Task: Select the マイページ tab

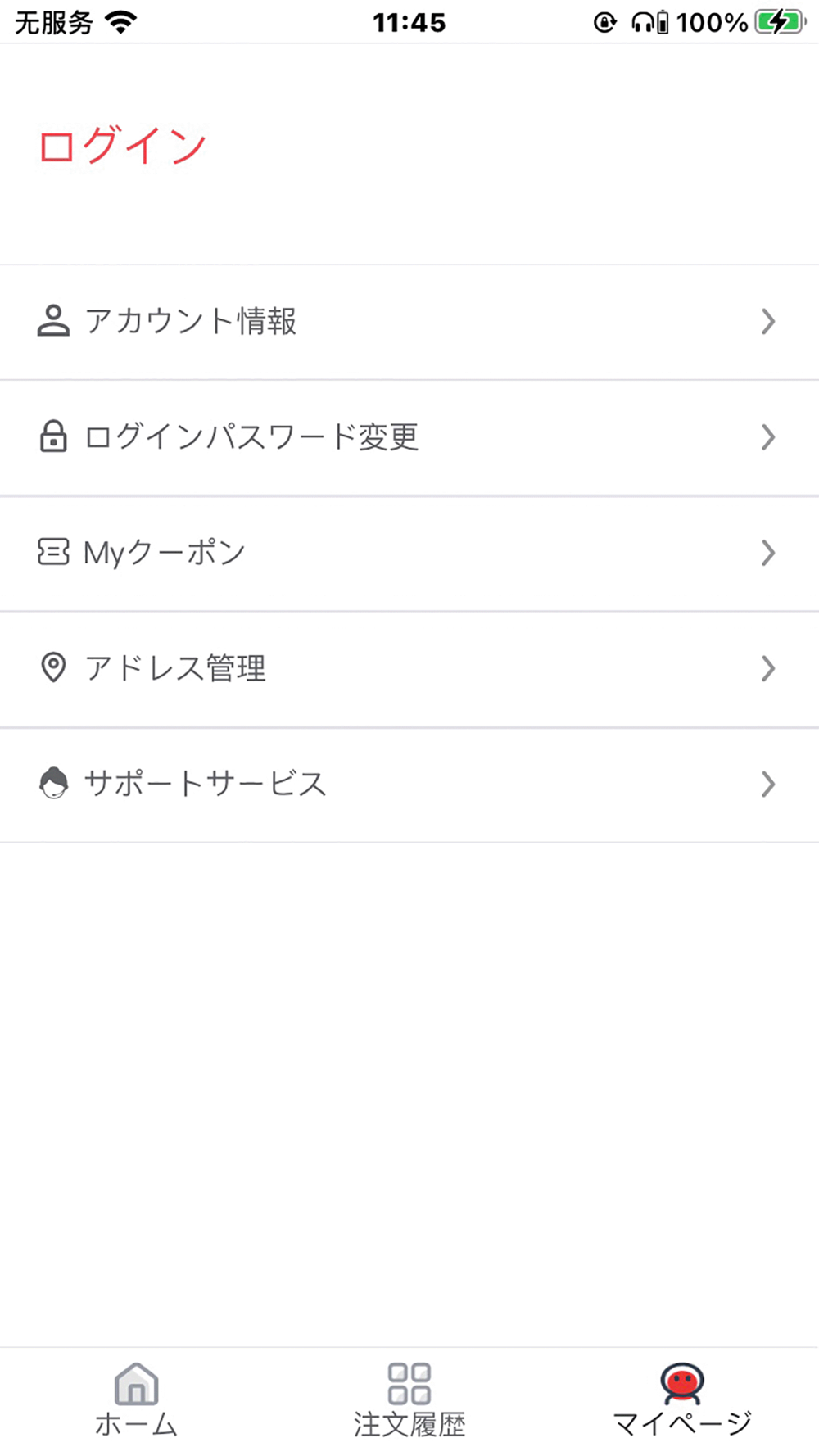Action: pos(682,1401)
